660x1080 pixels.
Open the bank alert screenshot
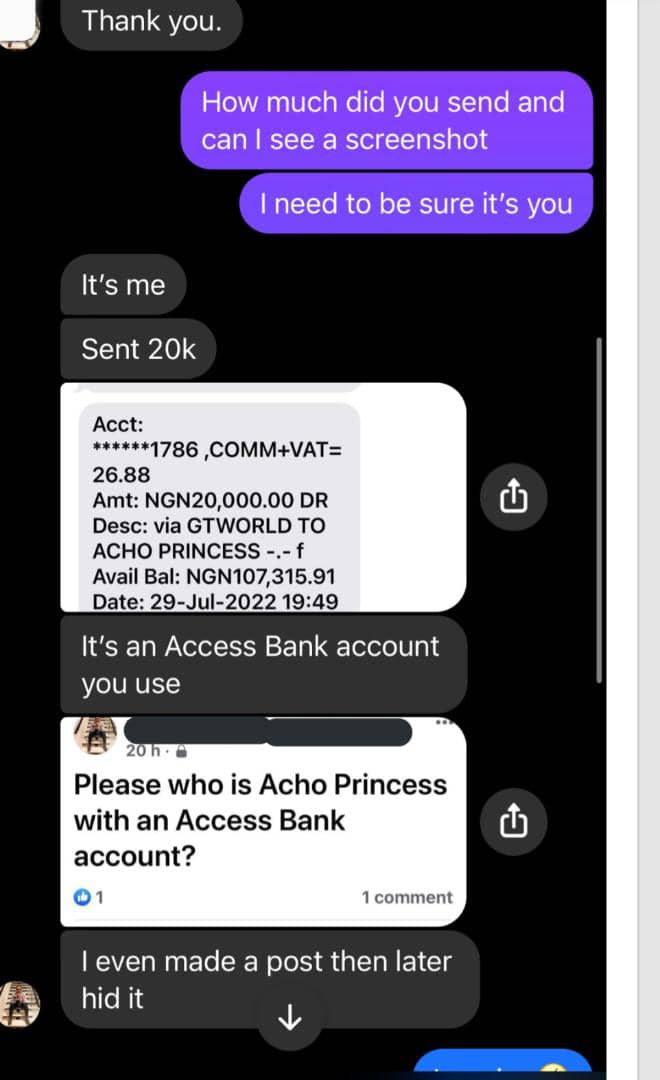coord(262,497)
